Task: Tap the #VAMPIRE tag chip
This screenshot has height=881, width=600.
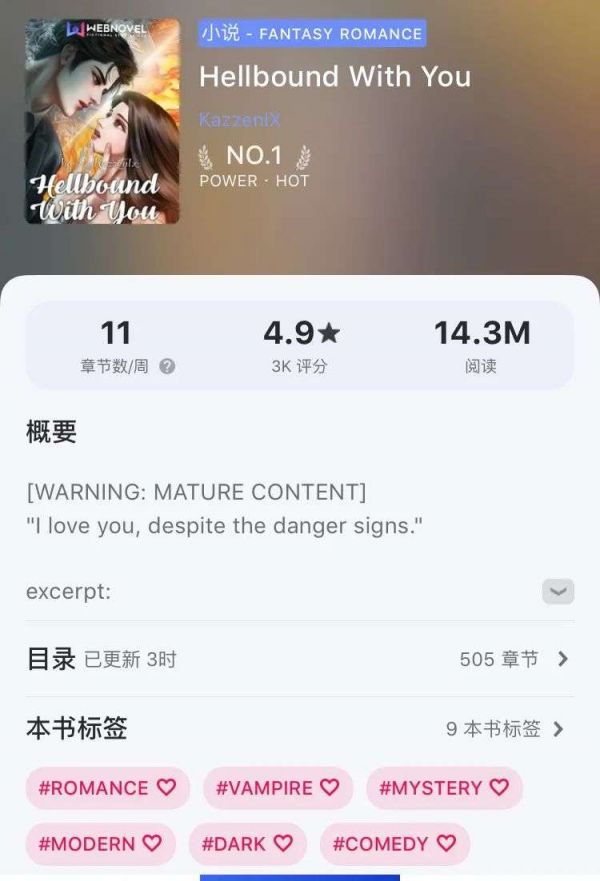Action: click(x=278, y=788)
